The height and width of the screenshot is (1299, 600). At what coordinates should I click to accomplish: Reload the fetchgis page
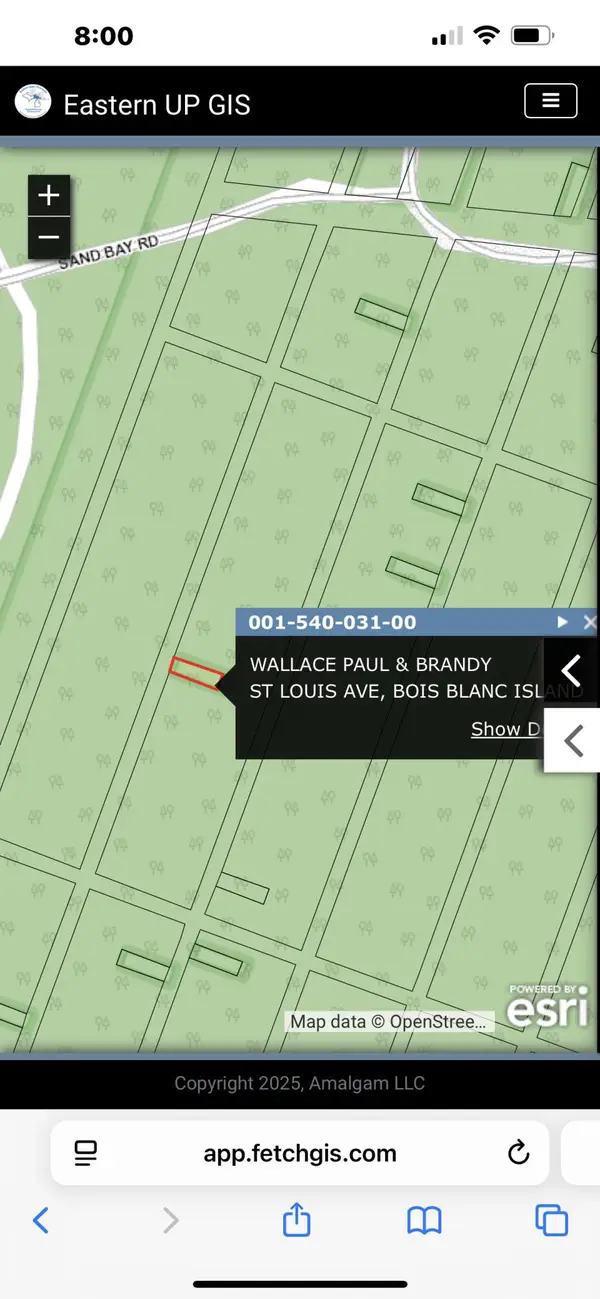pyautogui.click(x=518, y=1153)
